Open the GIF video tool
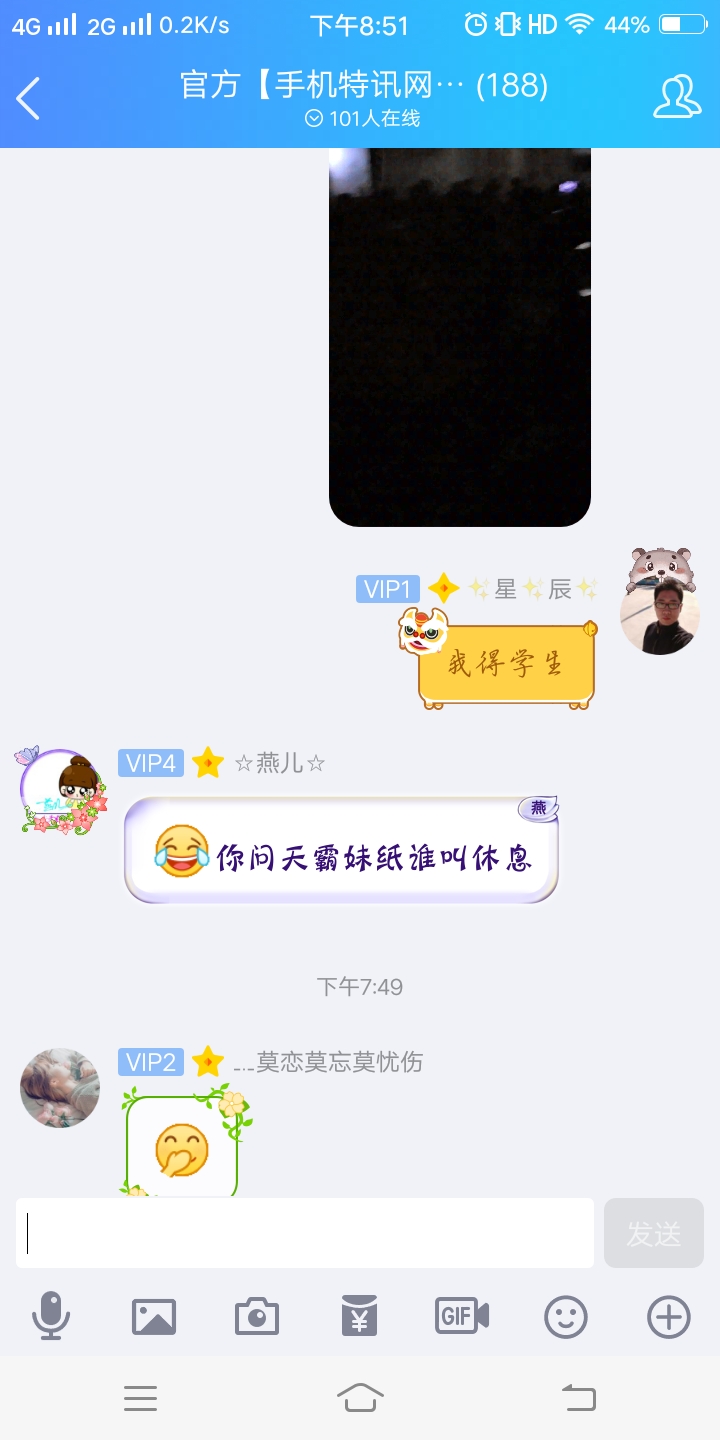The image size is (720, 1440). 462,1316
